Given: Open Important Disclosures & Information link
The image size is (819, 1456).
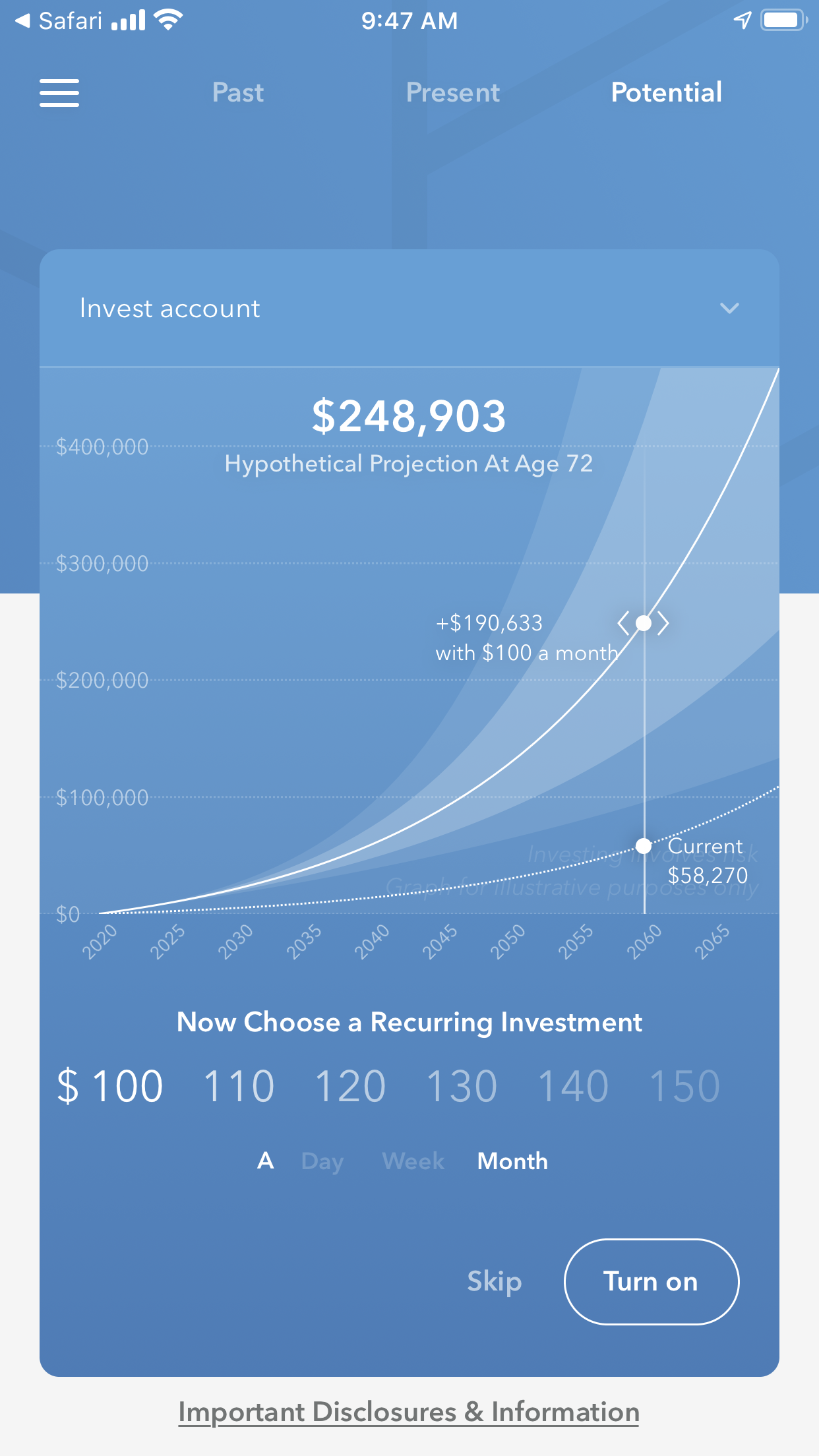Looking at the screenshot, I should 409,1412.
